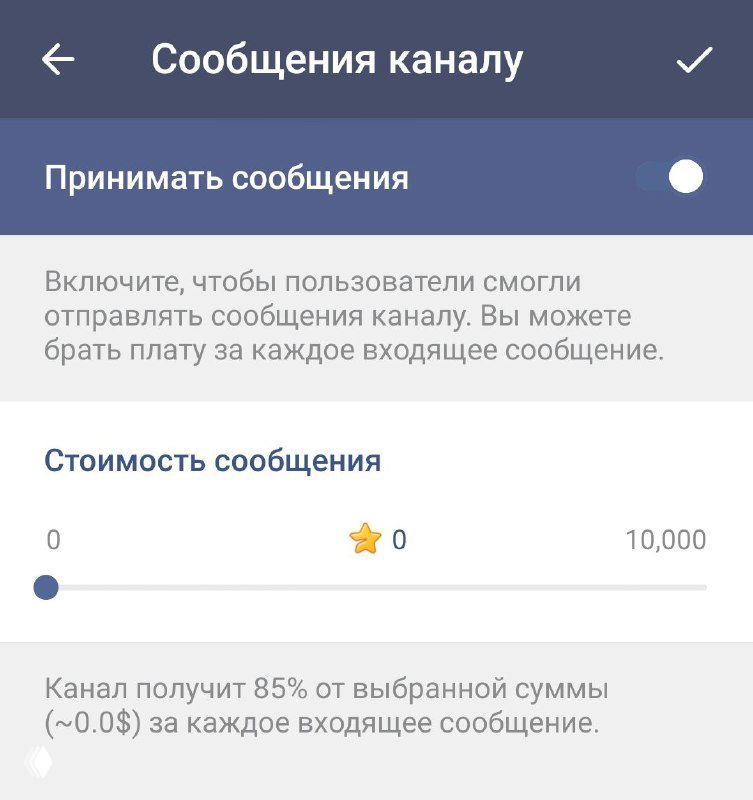Viewport: 753px width, 800px height.
Task: Tap the white toggle knob
Action: tap(687, 175)
